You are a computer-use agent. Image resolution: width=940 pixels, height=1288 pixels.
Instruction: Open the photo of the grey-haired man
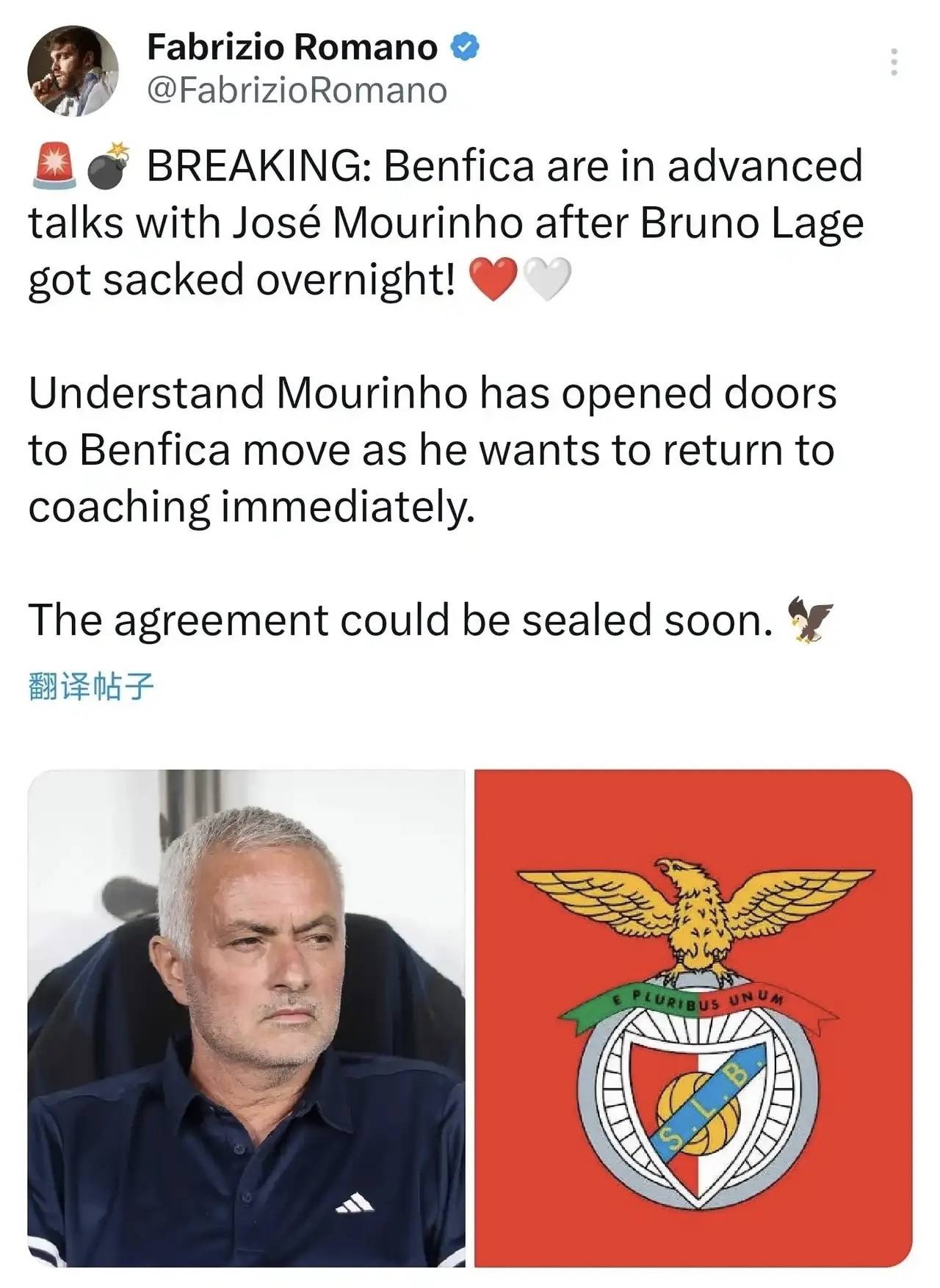[246, 1017]
